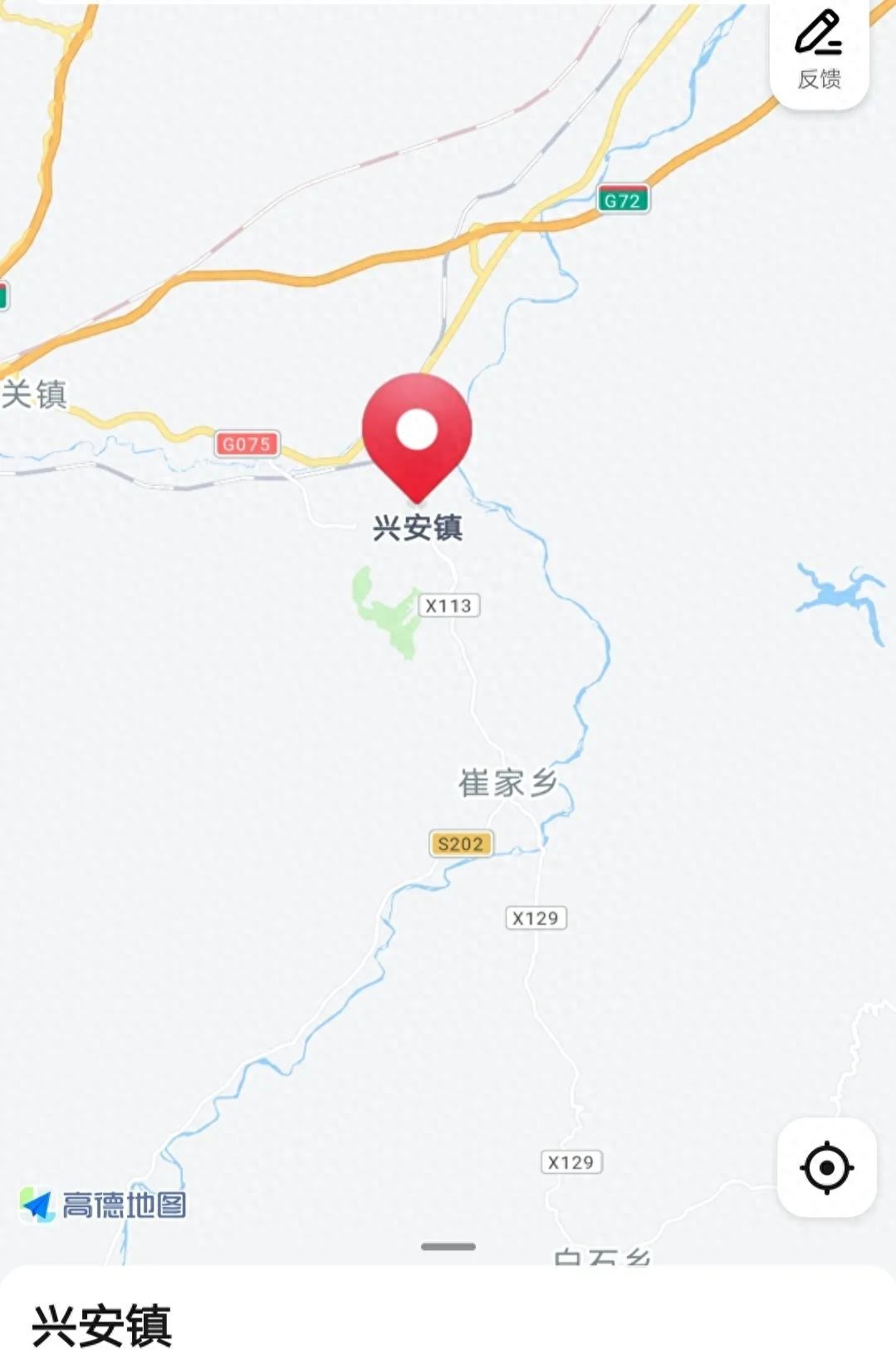Open the 反馈 feedback button

pos(819,52)
